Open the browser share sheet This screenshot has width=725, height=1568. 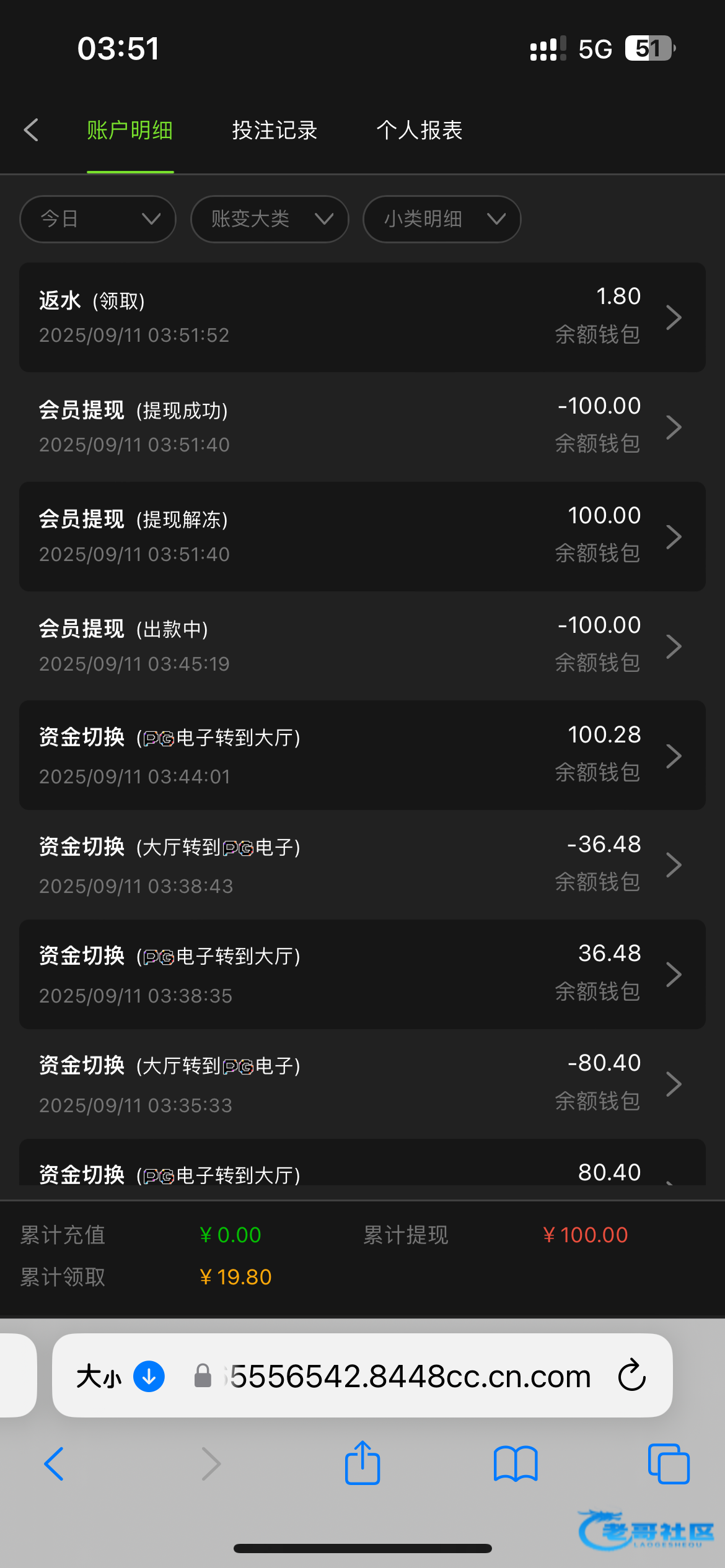tap(362, 1463)
